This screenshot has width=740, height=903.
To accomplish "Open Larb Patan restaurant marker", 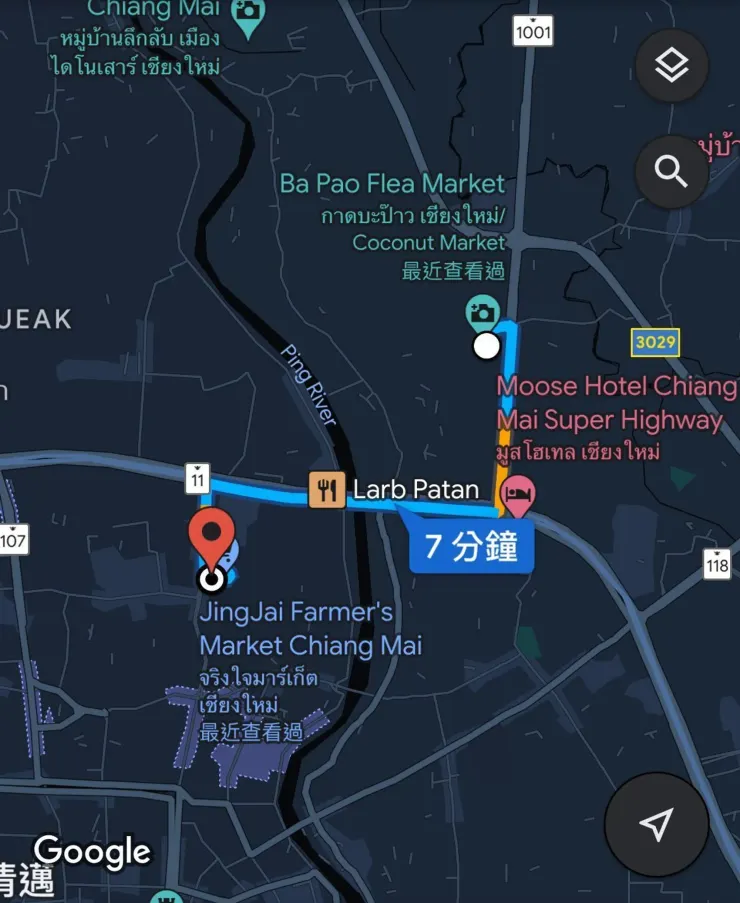I will (x=326, y=490).
